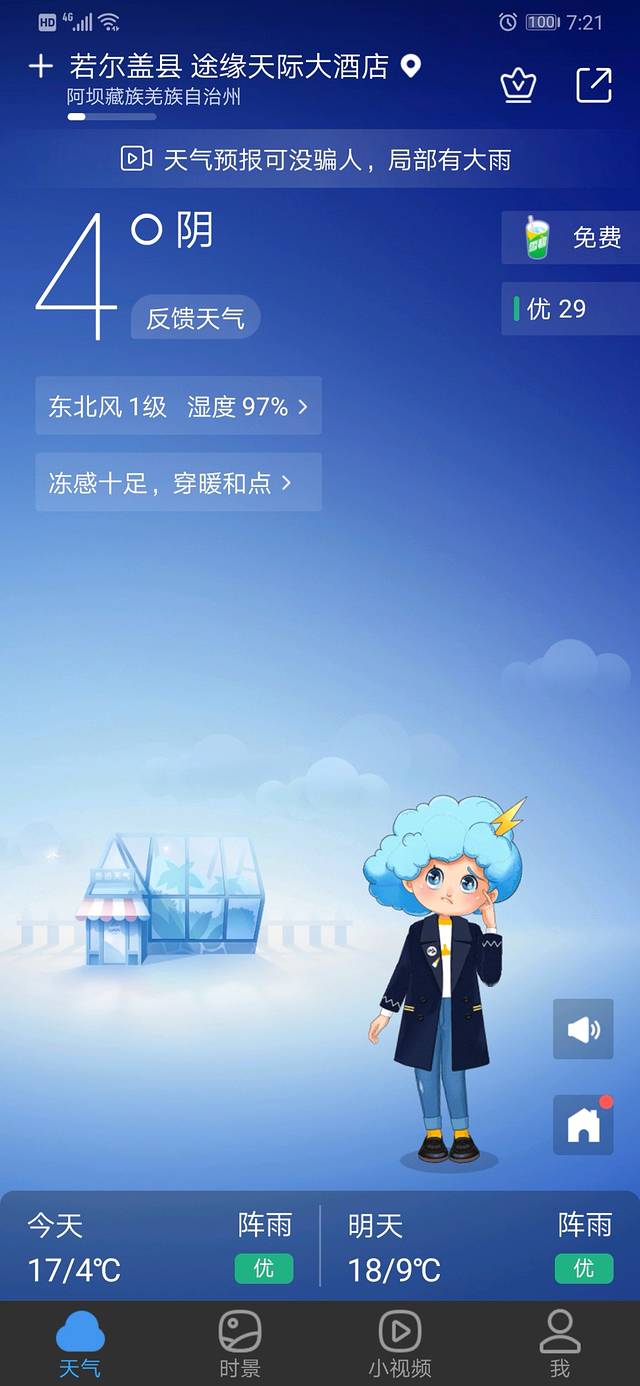The height and width of the screenshot is (1386, 640).
Task: Mute the weather voice broadcast
Action: (583, 1029)
